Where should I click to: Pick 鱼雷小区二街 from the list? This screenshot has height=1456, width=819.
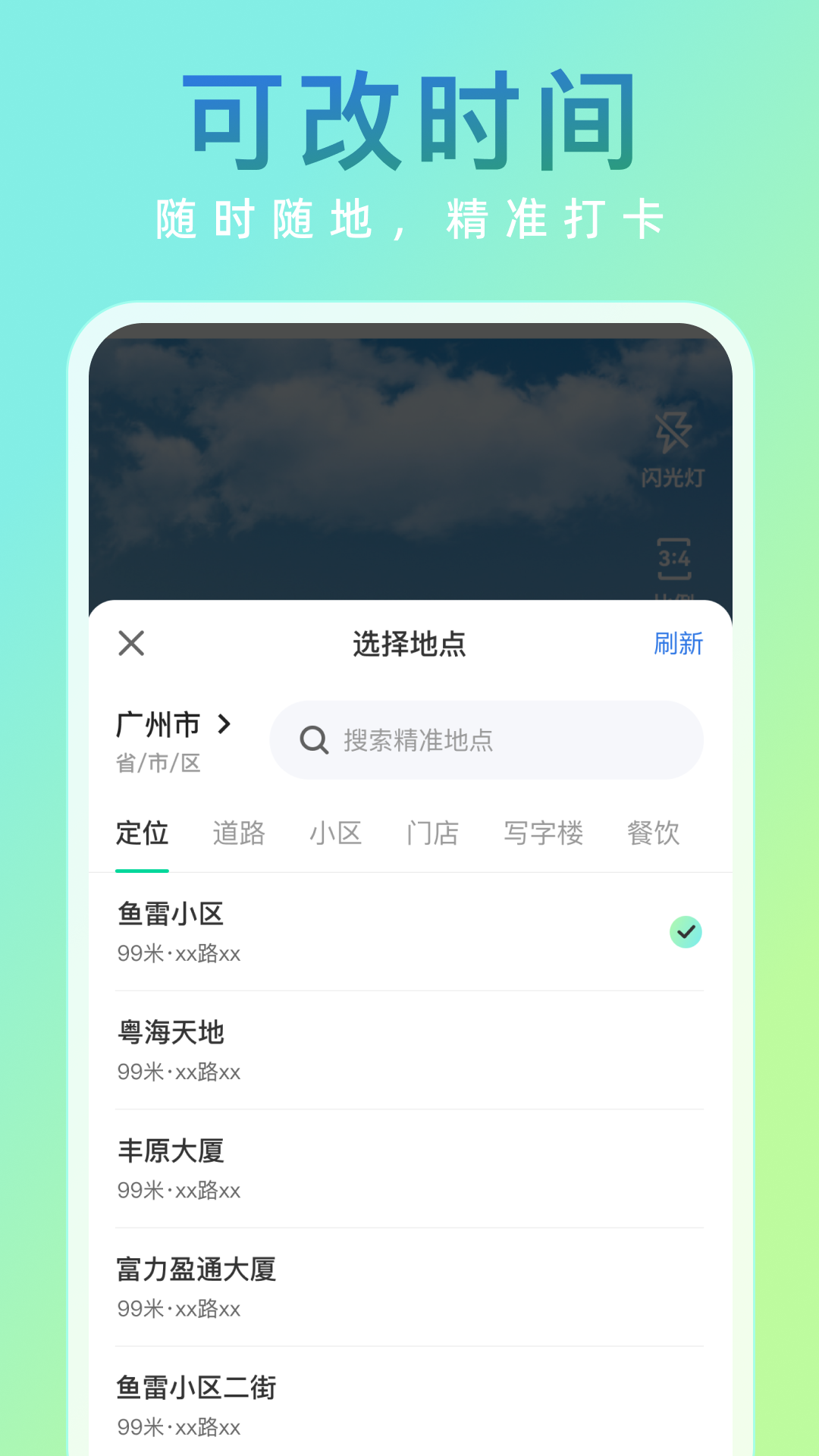pos(303,1404)
